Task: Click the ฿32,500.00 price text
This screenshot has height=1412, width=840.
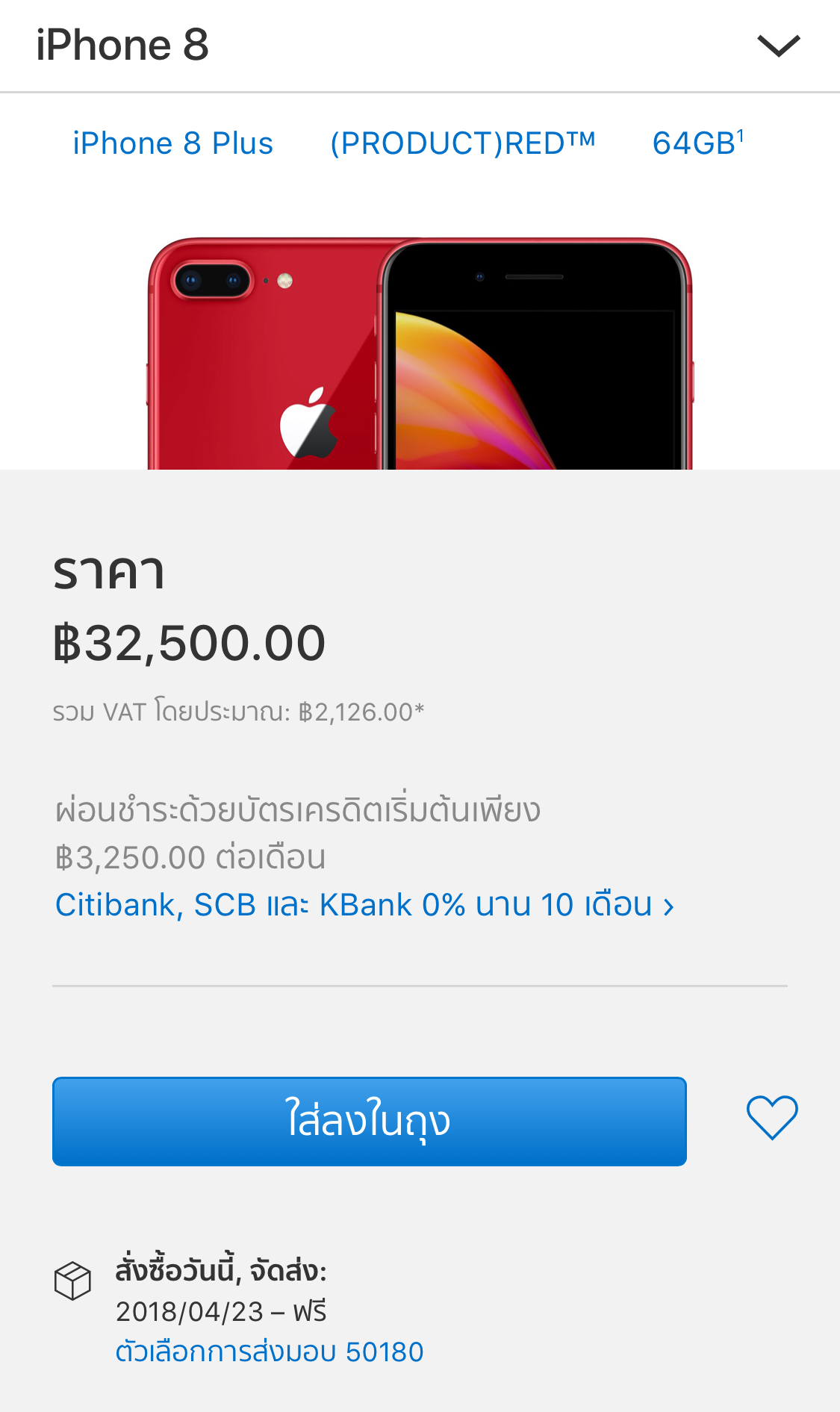Action: tap(189, 644)
